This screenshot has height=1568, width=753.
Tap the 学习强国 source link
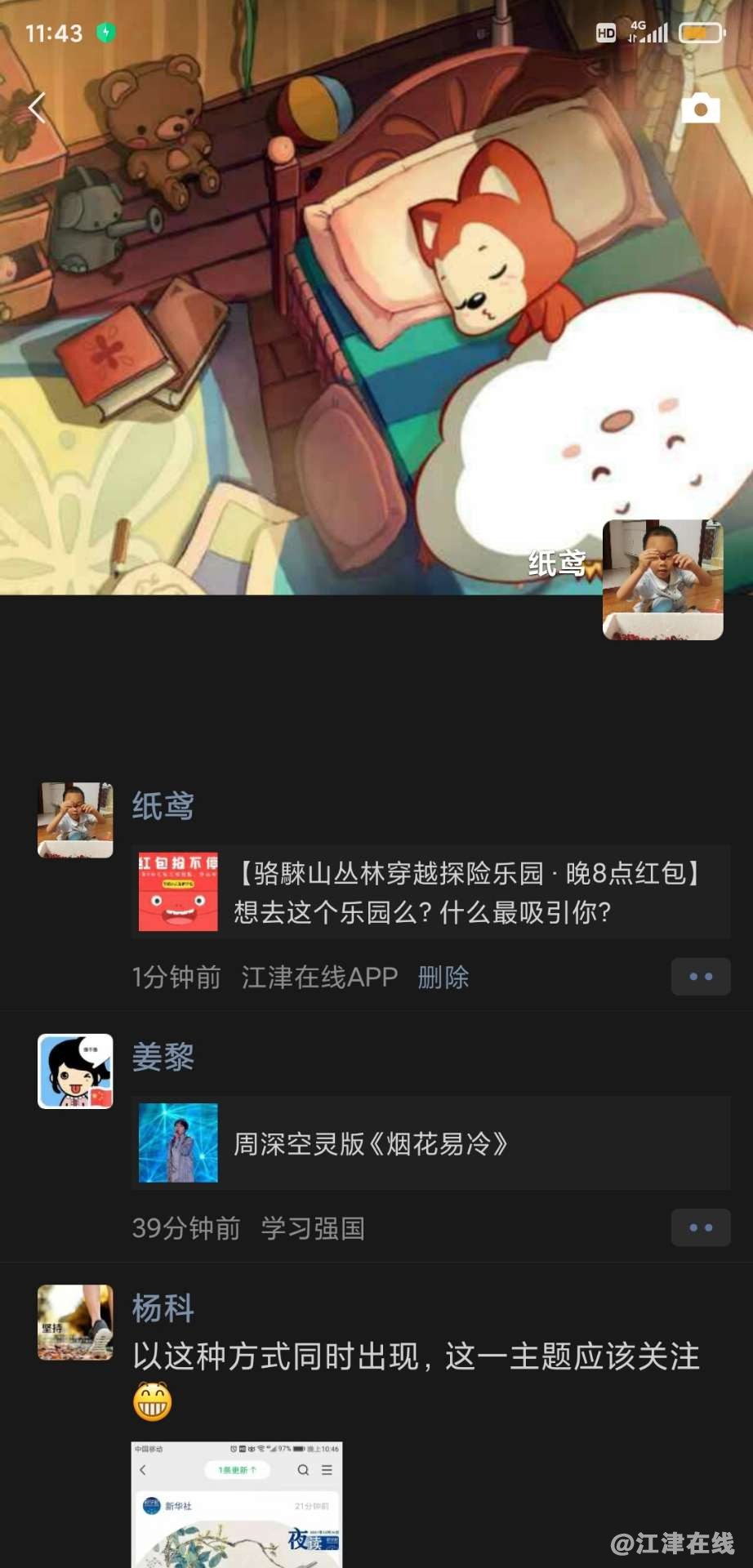coord(313,1227)
